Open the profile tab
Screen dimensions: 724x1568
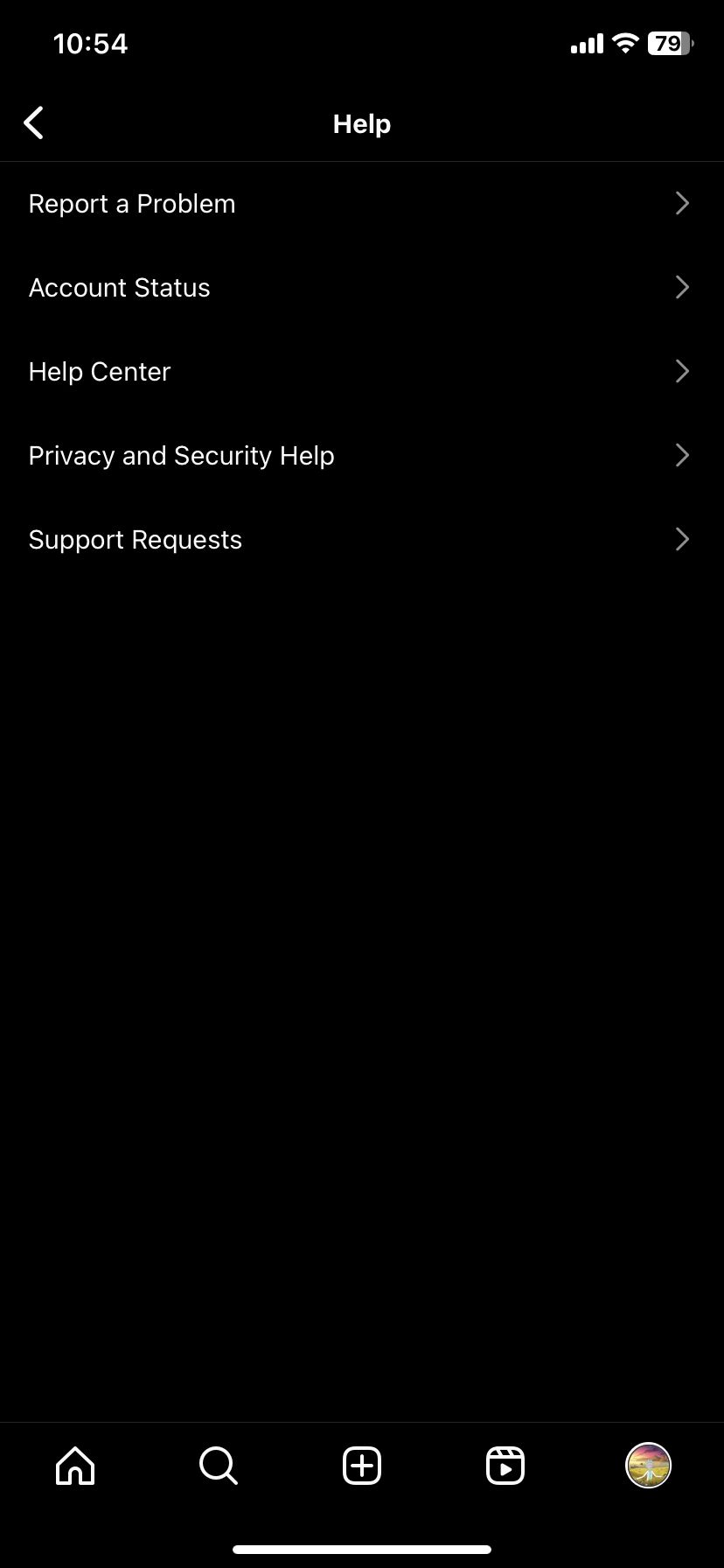pyautogui.click(x=648, y=1466)
